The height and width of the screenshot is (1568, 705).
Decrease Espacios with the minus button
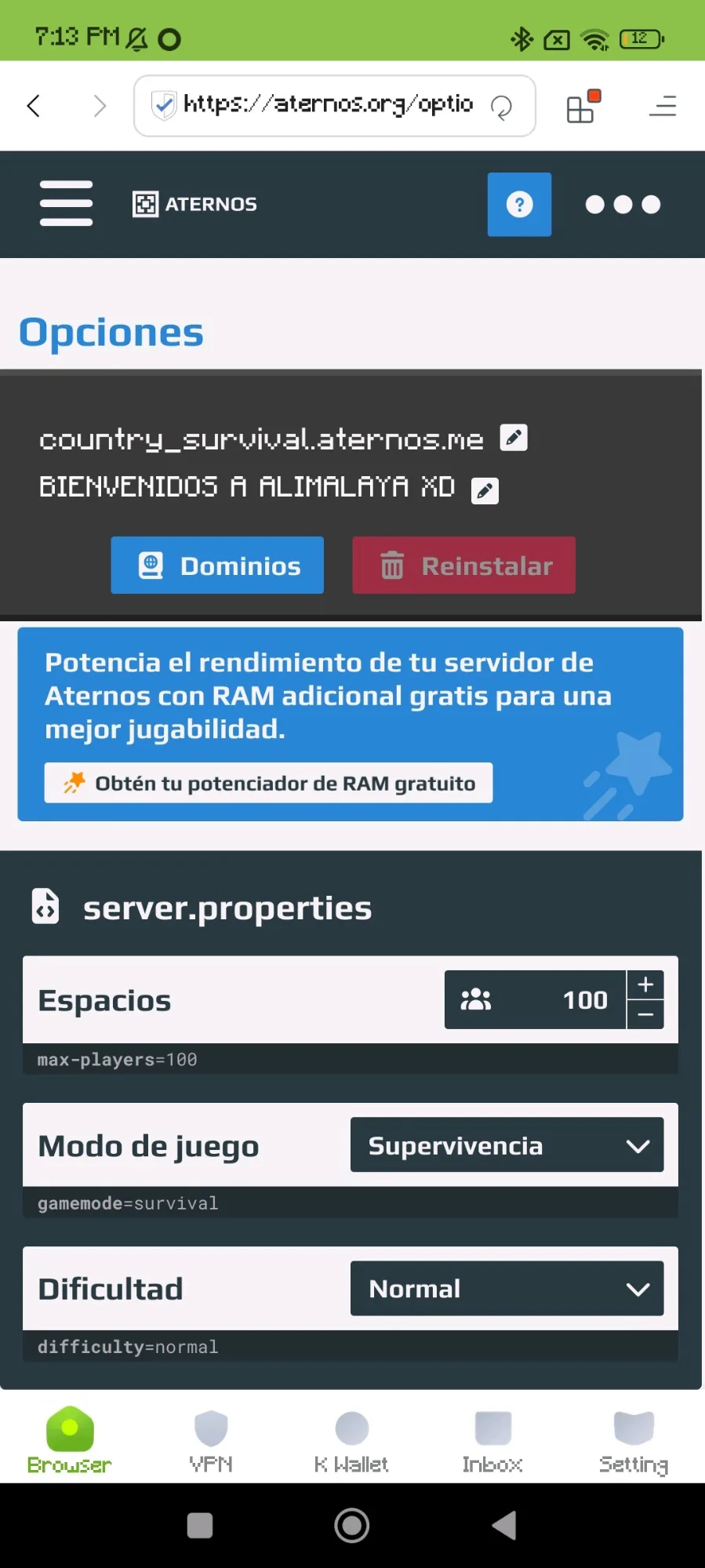[645, 1014]
